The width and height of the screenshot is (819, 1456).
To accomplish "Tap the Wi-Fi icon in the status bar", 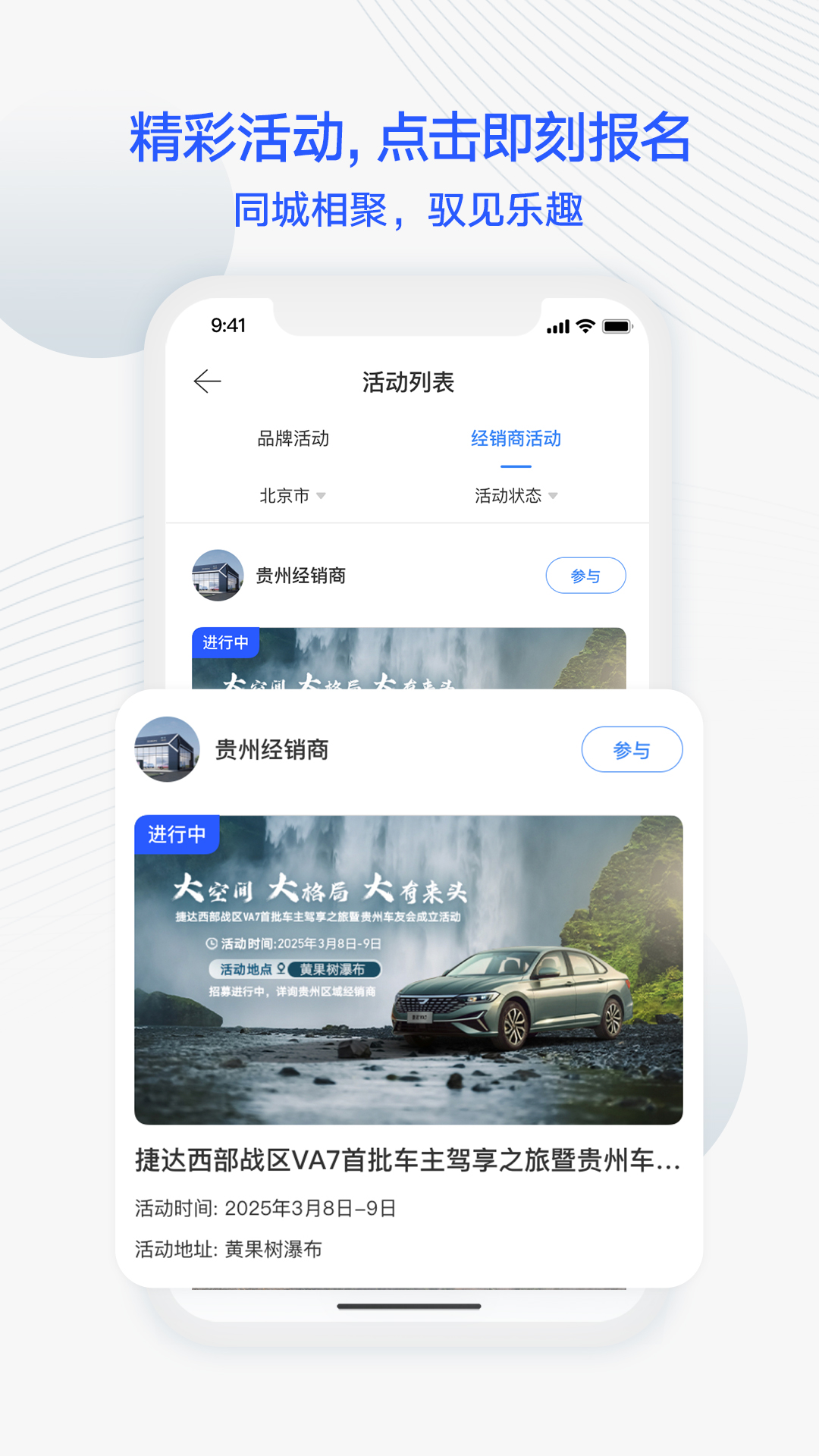I will coord(585,325).
